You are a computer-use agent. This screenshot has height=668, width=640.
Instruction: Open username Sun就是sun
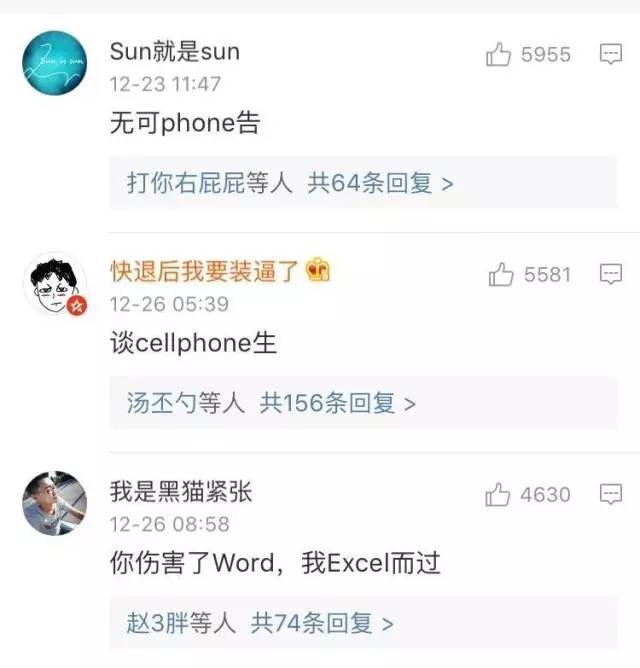click(175, 51)
